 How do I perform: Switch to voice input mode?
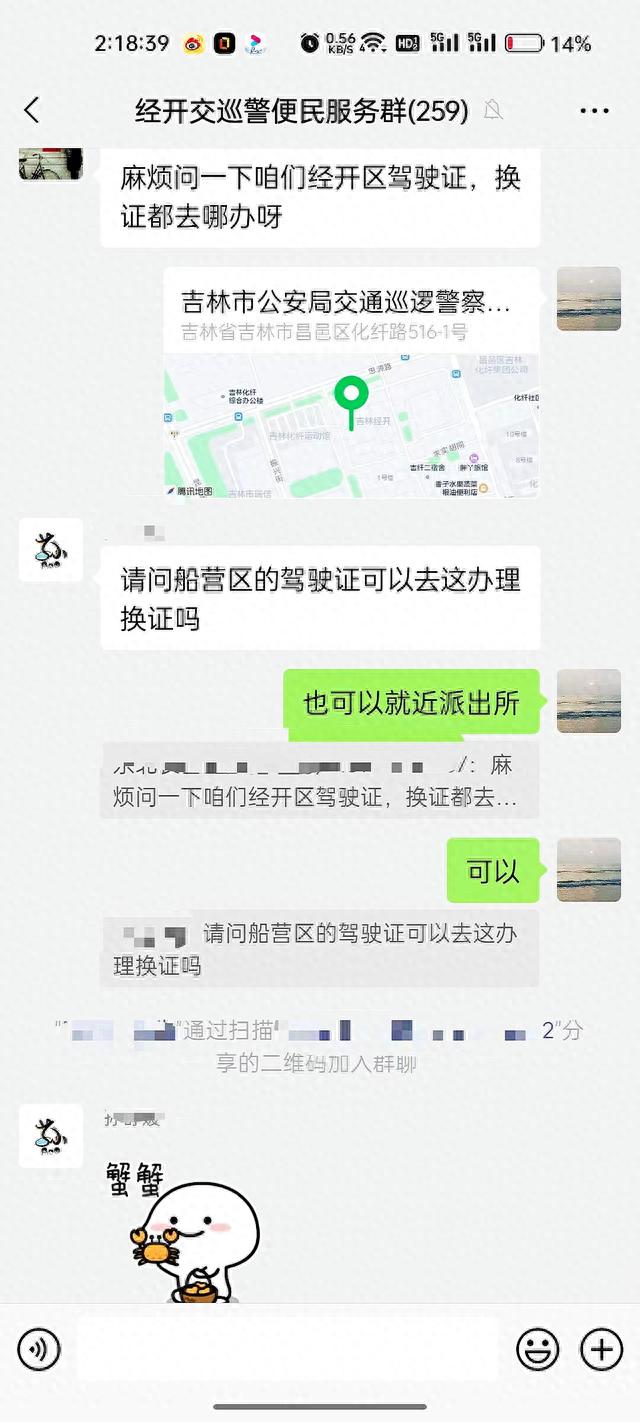click(39, 1350)
